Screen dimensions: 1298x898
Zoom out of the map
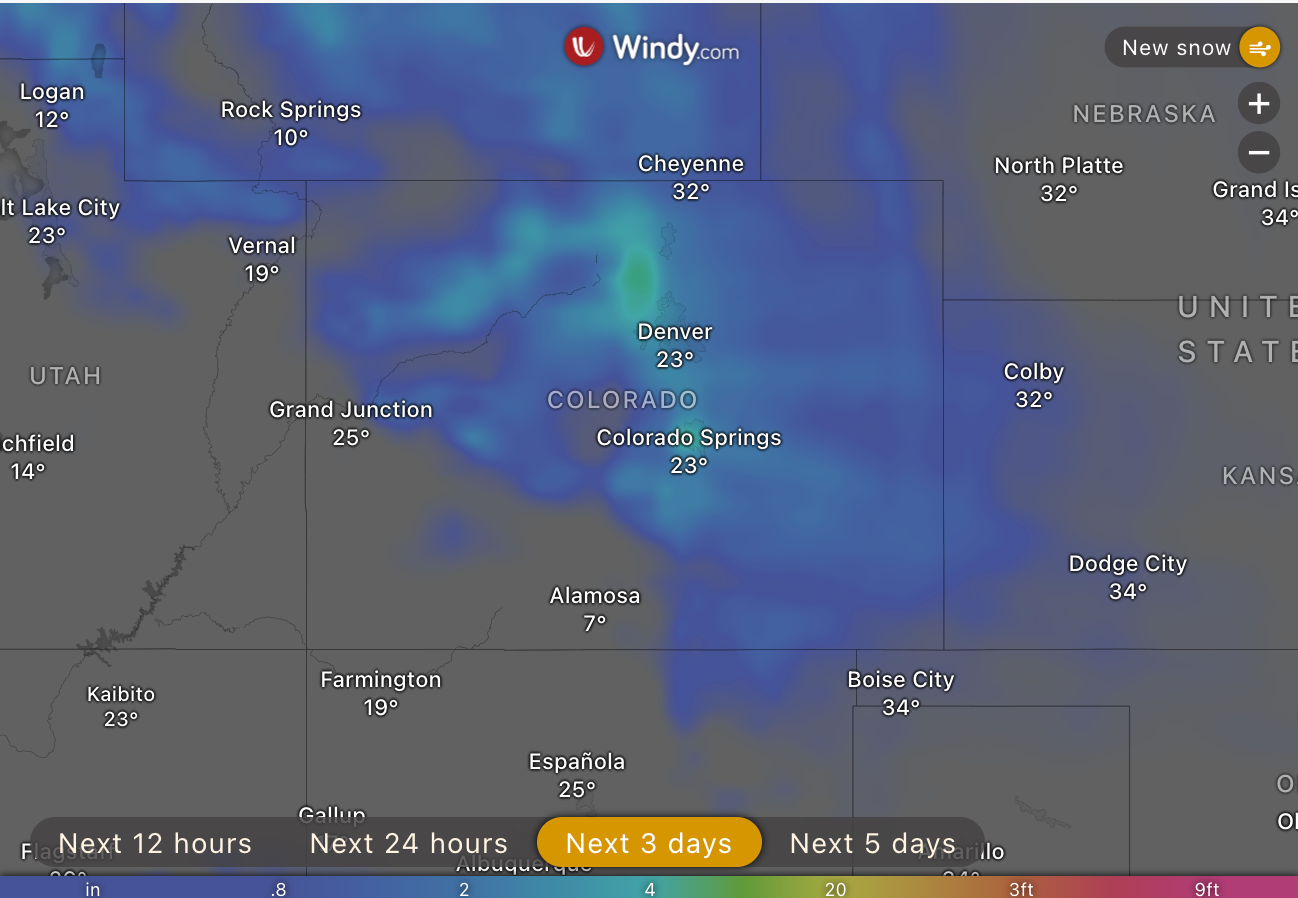tap(1258, 153)
